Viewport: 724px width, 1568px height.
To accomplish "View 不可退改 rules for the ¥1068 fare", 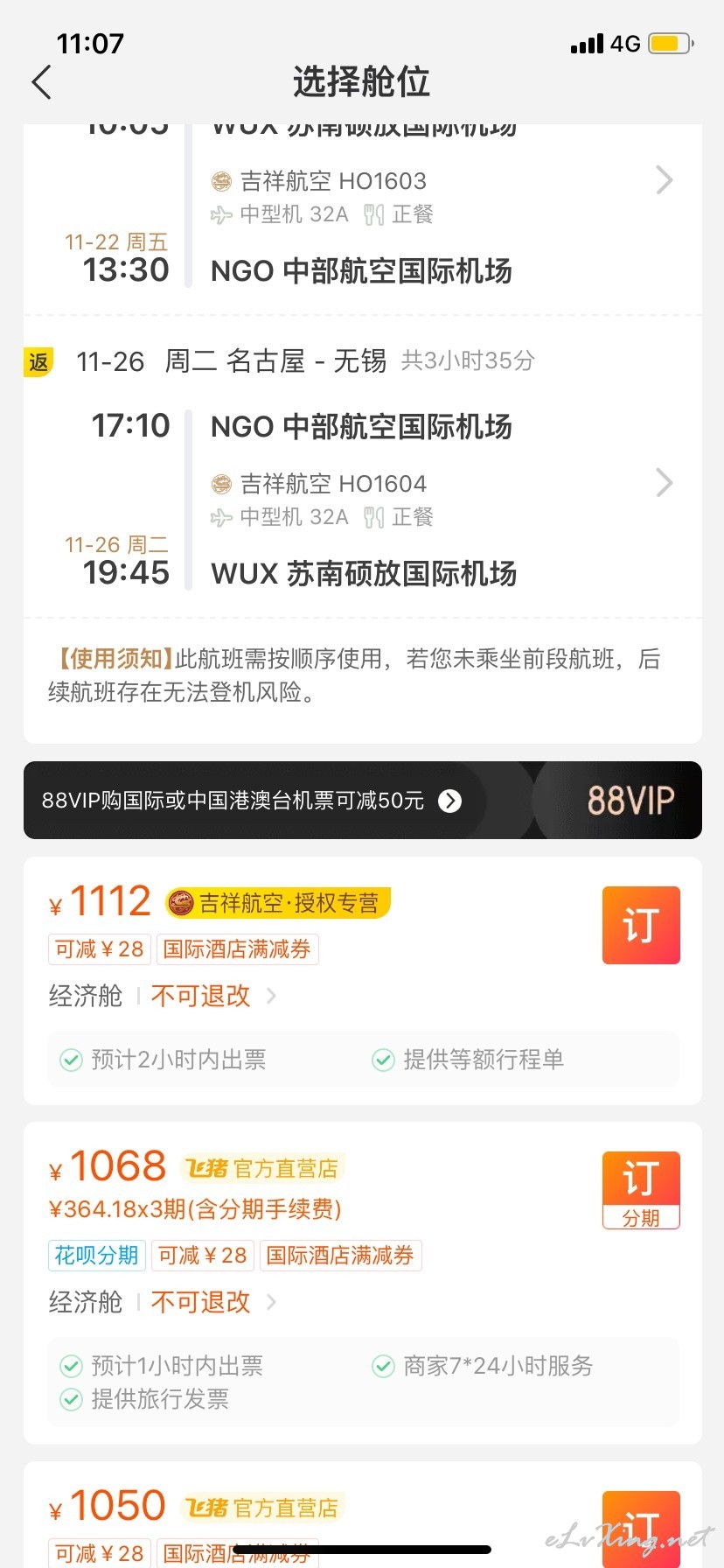I will 213,1302.
